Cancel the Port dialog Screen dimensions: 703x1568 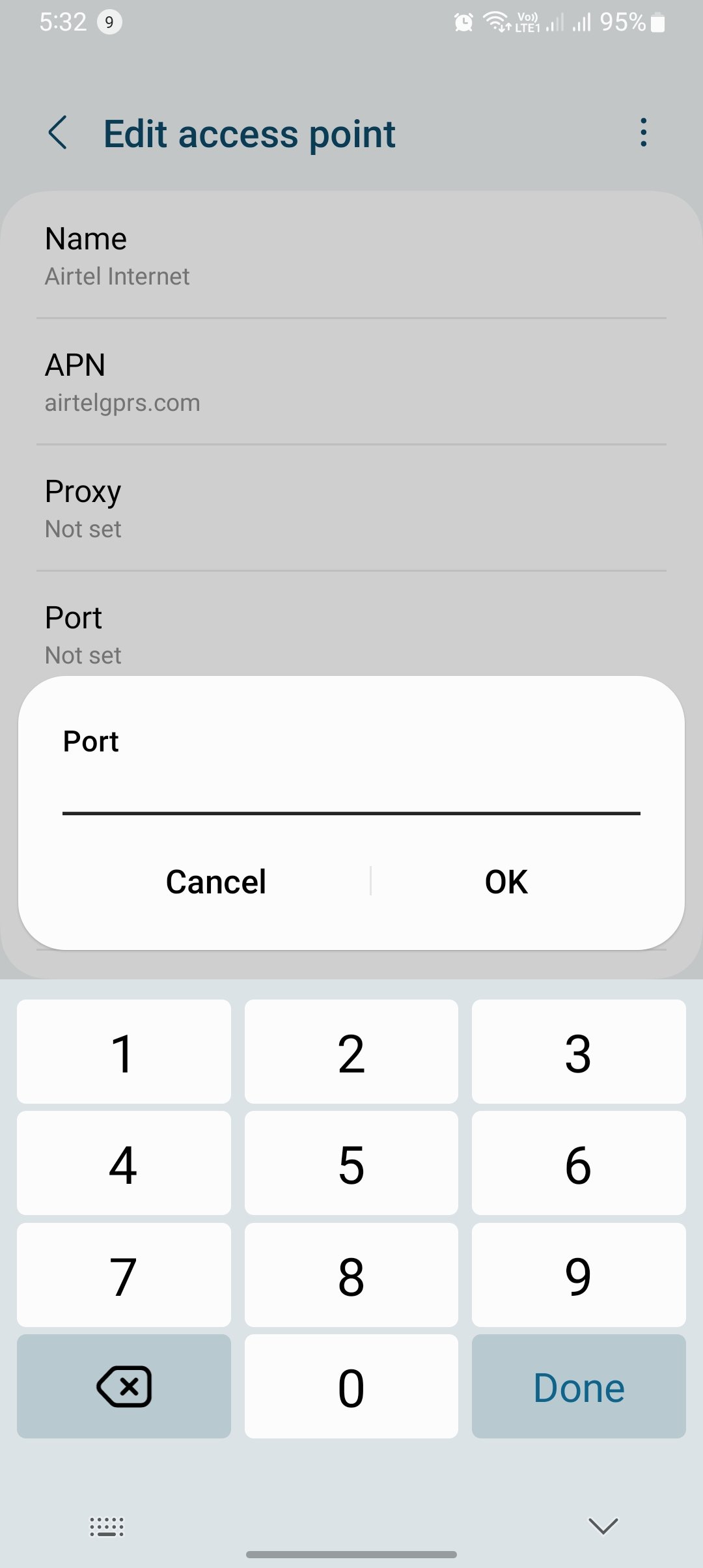click(x=215, y=882)
